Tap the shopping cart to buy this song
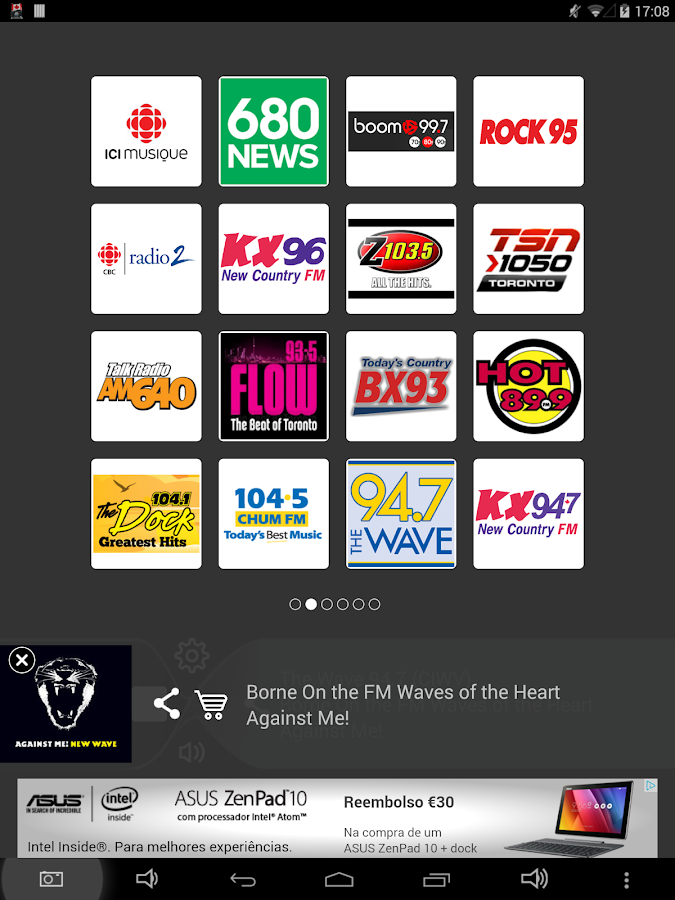Viewport: 675px width, 900px height. [x=211, y=704]
